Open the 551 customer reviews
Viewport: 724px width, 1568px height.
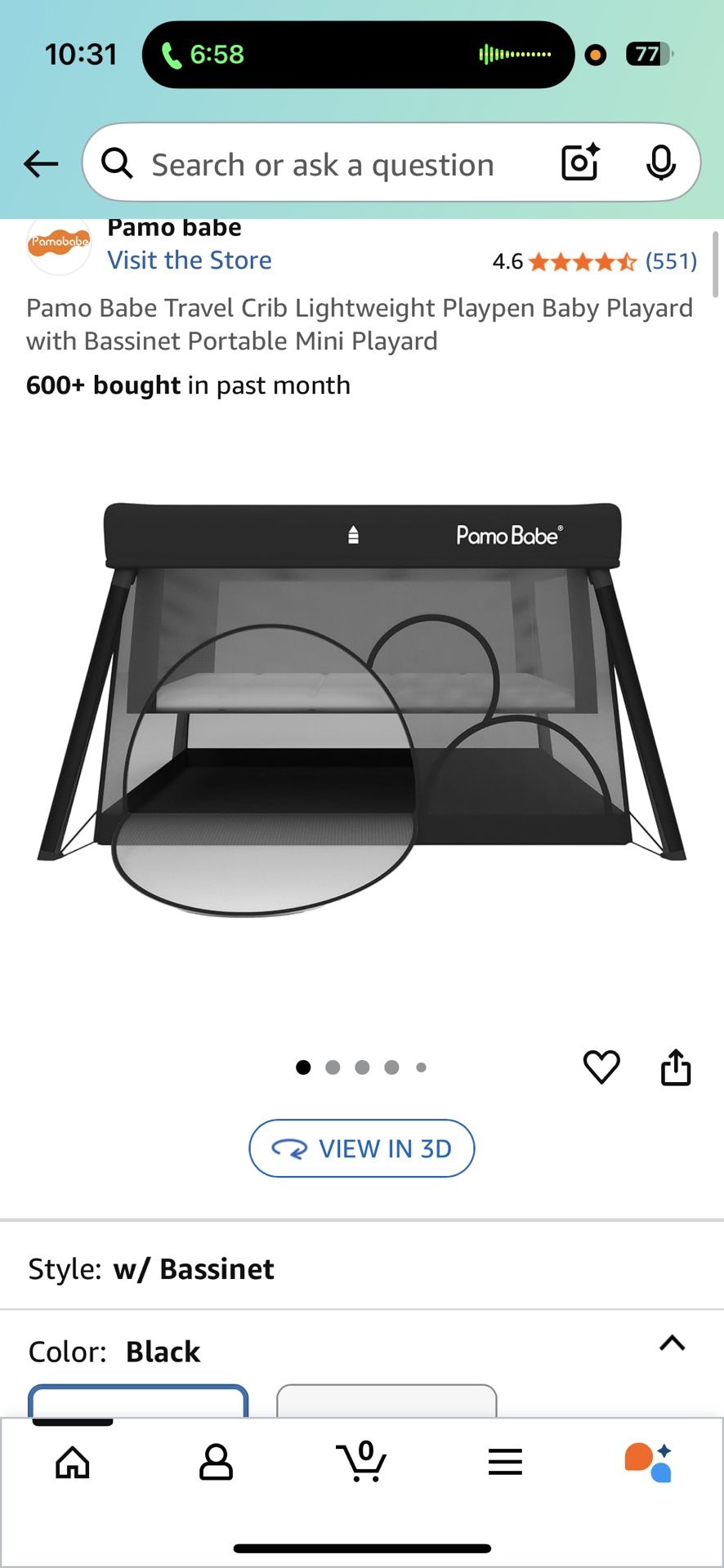(x=670, y=261)
